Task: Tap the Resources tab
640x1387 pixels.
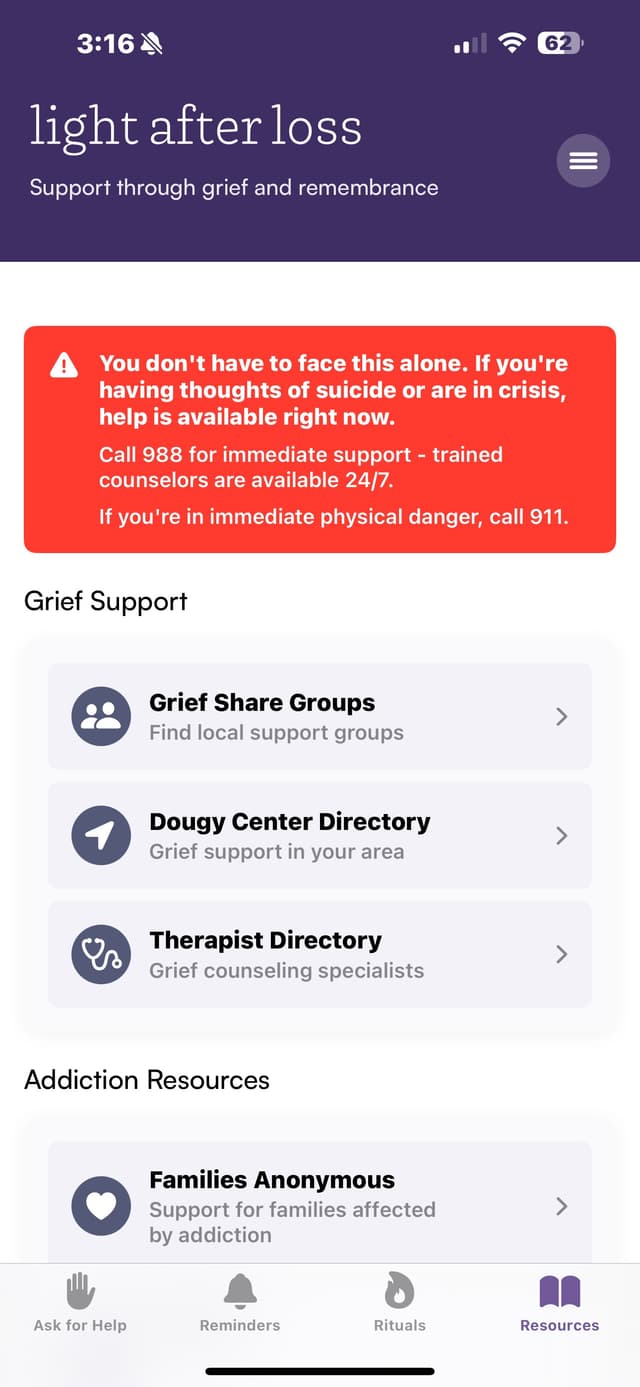Action: click(559, 1304)
